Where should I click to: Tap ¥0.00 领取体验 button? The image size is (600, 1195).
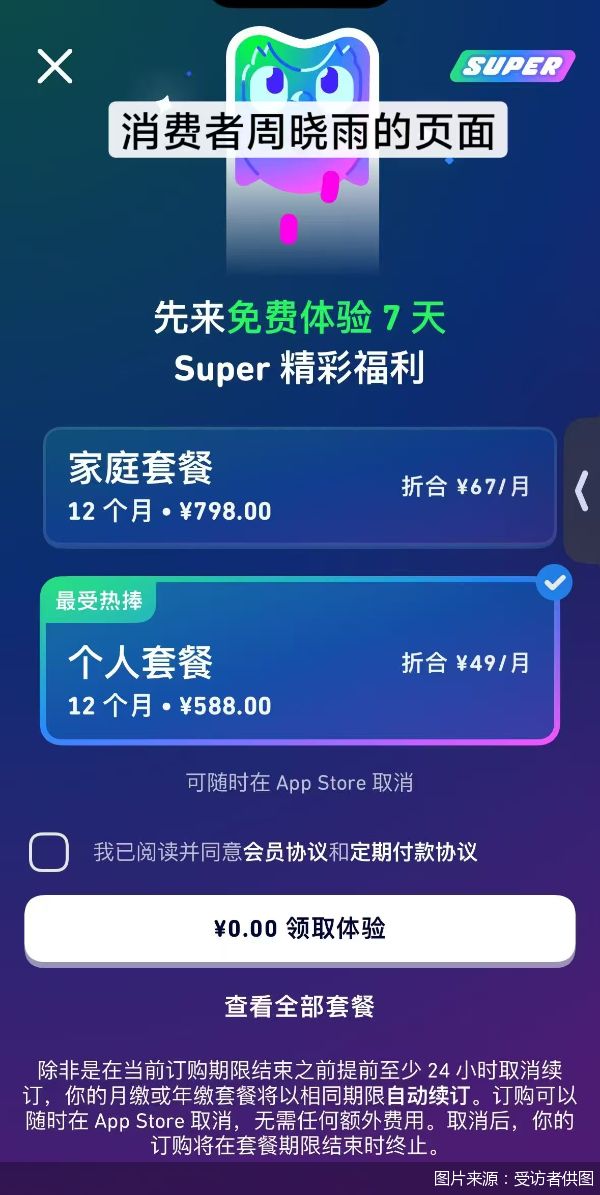coord(299,928)
